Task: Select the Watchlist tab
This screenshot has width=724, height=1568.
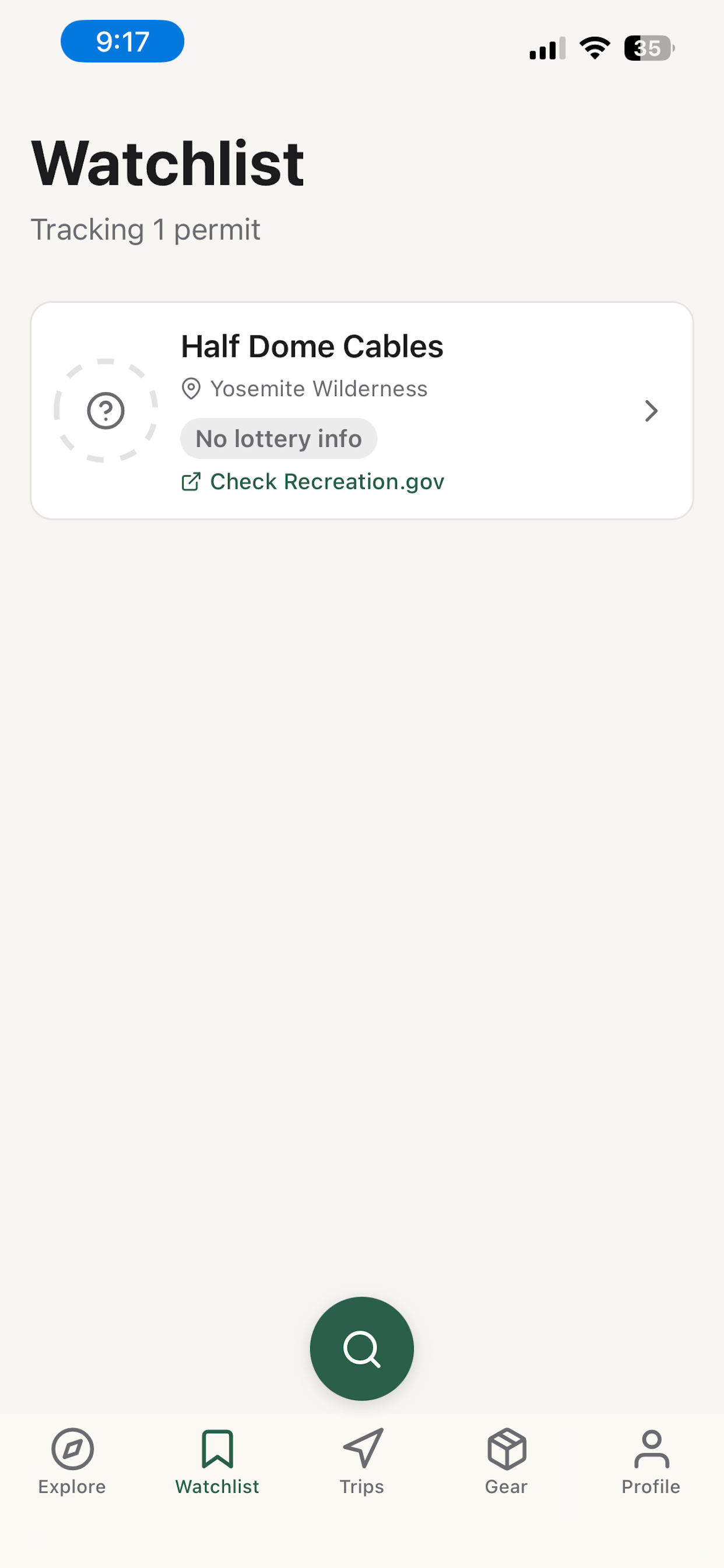Action: coord(217,1461)
